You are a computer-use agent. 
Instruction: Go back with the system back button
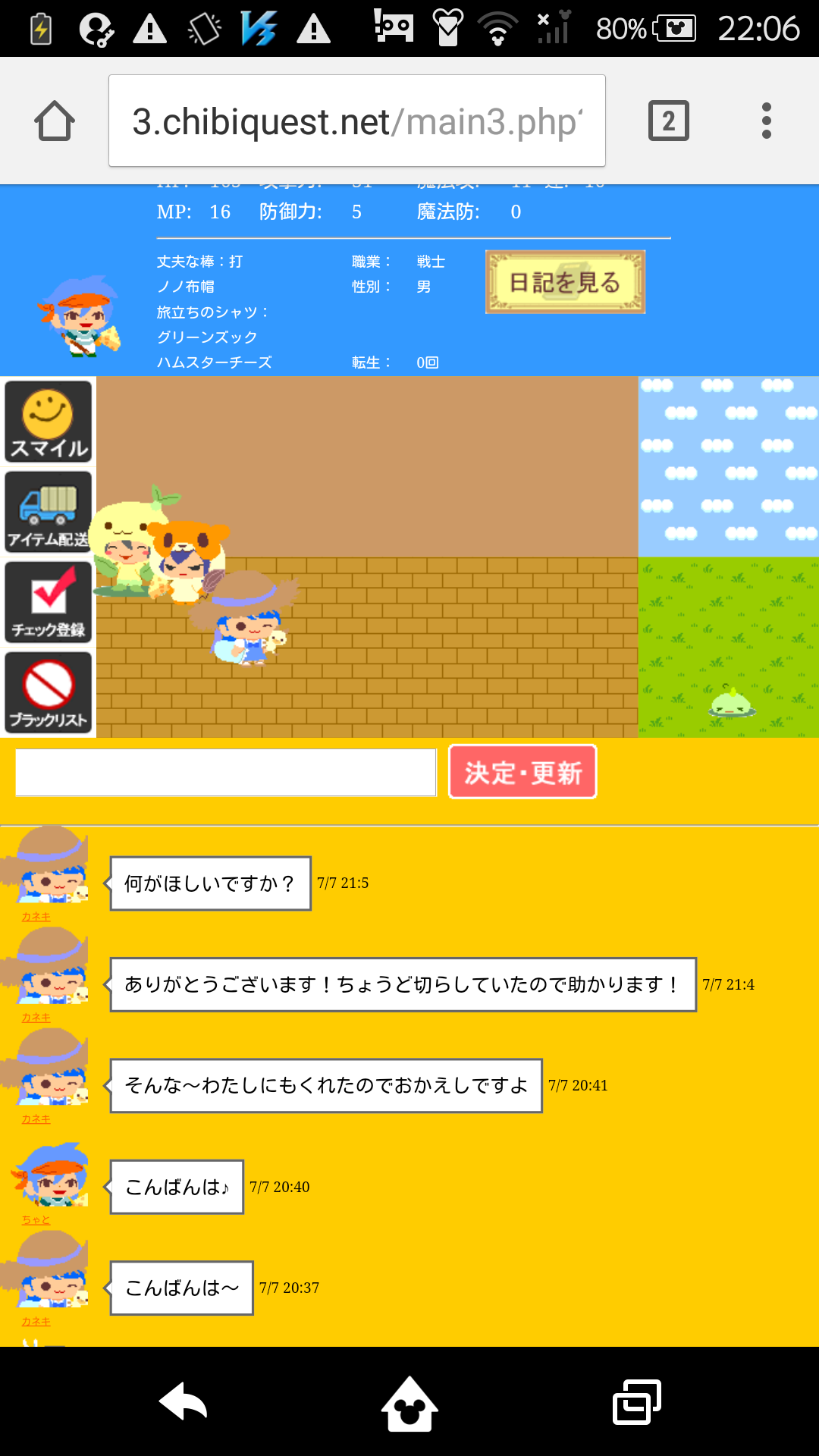click(183, 1402)
